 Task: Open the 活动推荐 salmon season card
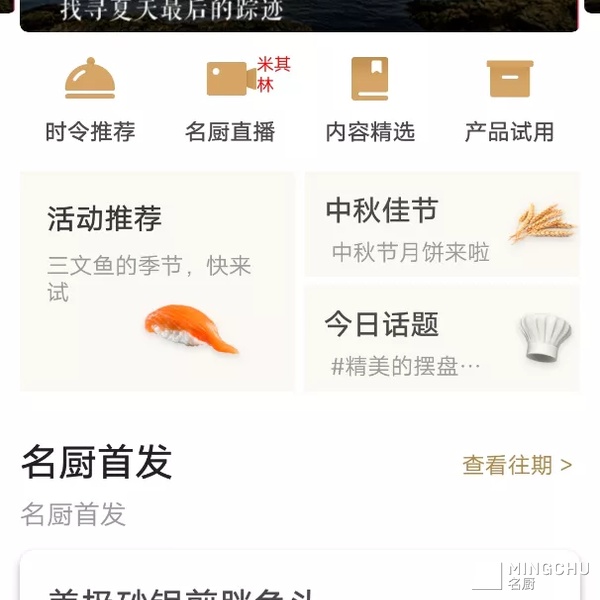[157, 281]
